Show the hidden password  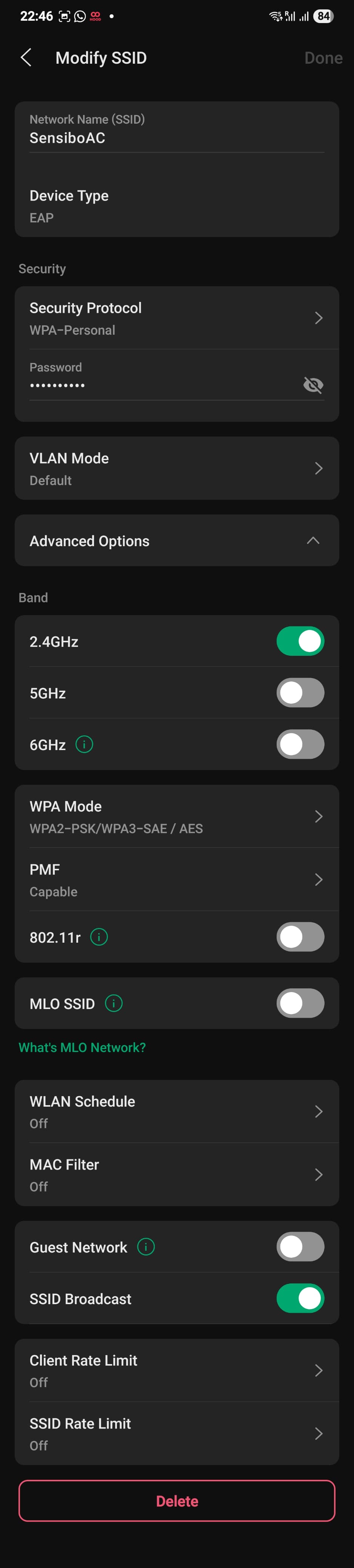click(x=312, y=385)
